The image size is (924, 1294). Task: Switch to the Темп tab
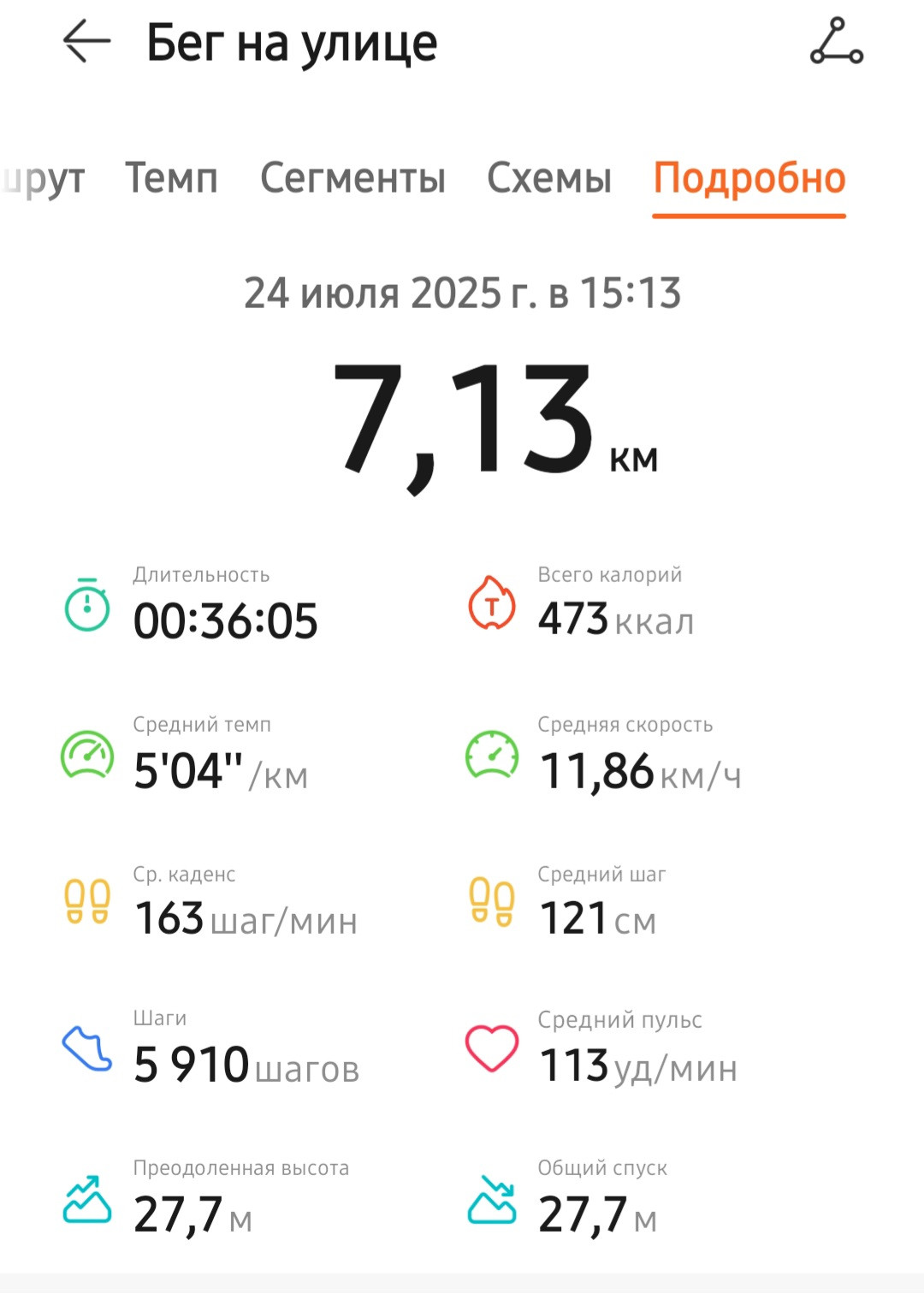171,178
